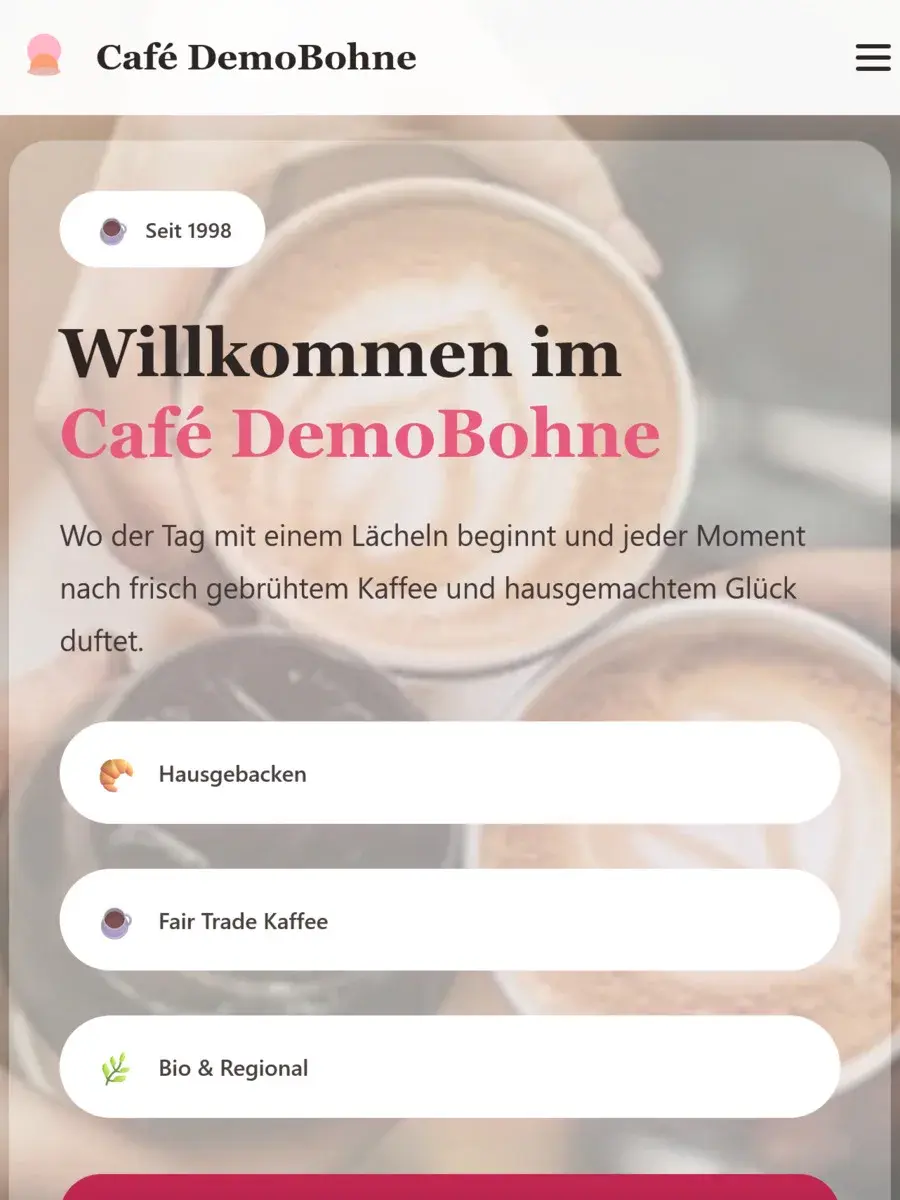
Task: Click the Fair Trade Kaffee text label
Action: click(x=242, y=920)
